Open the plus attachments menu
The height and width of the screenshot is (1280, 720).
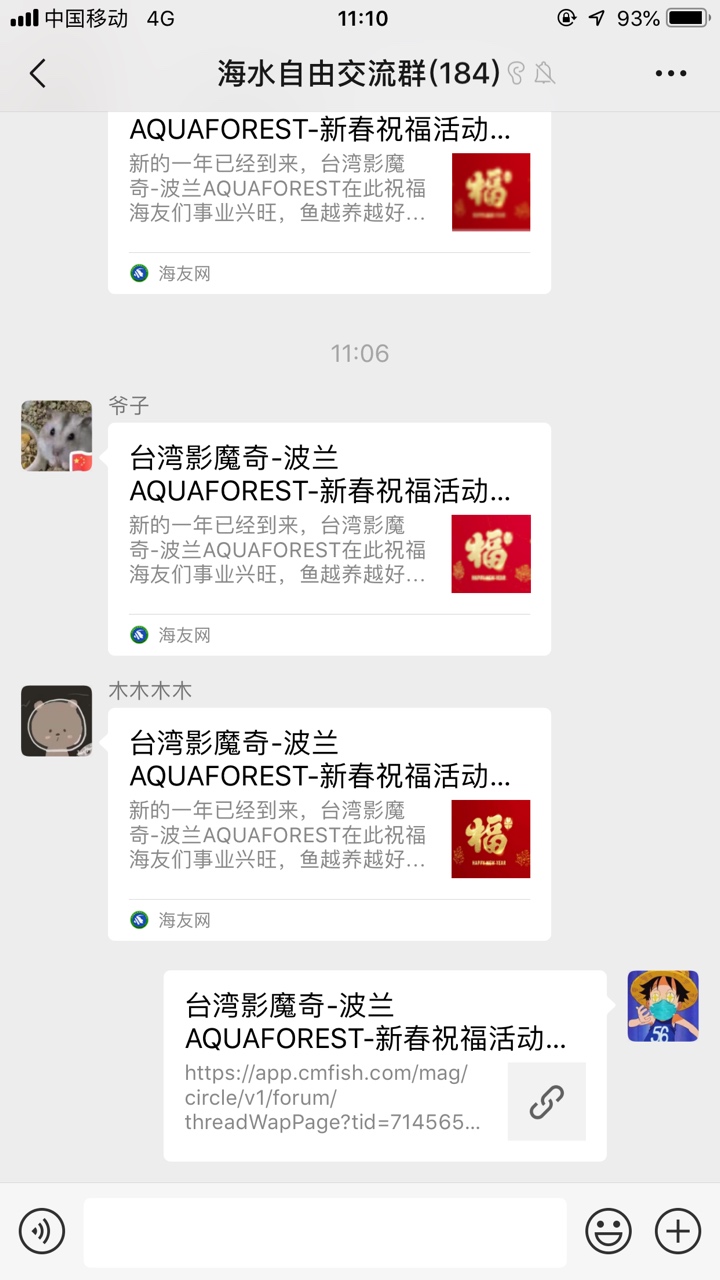point(678,1231)
